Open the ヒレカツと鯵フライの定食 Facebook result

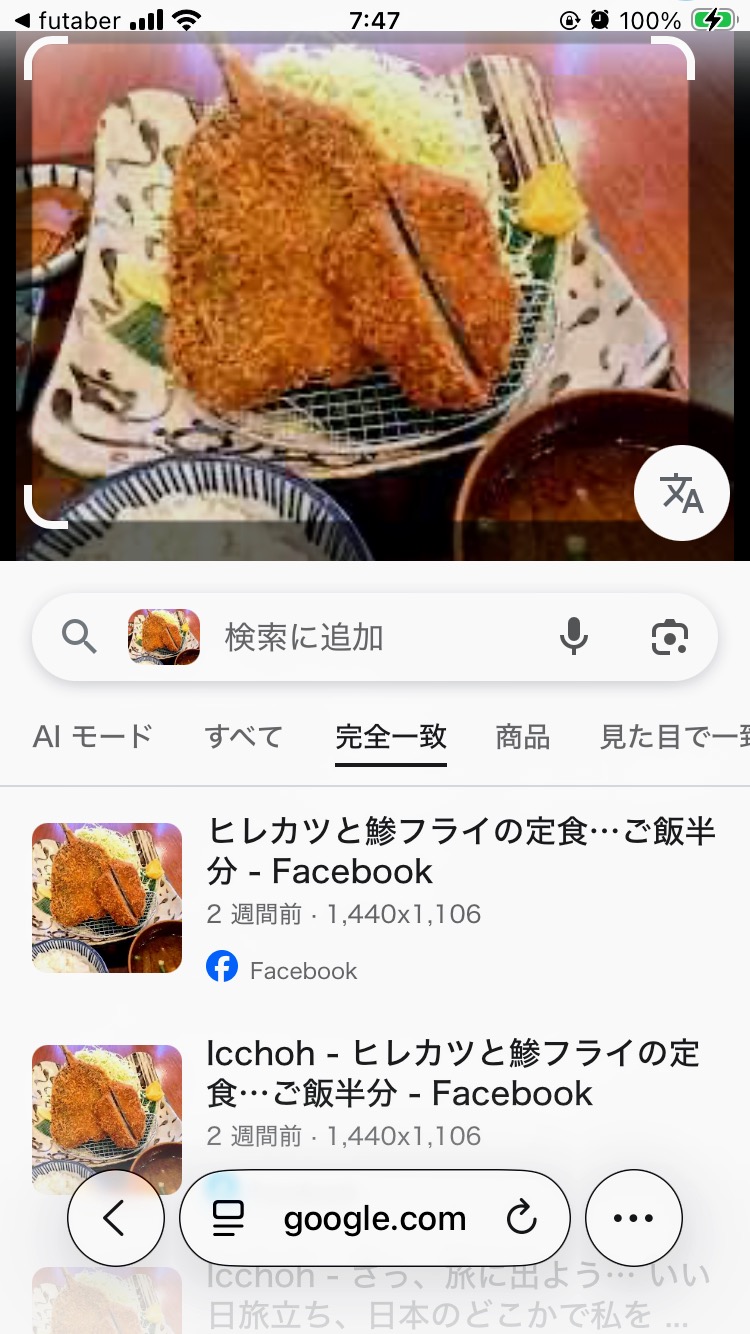460,850
